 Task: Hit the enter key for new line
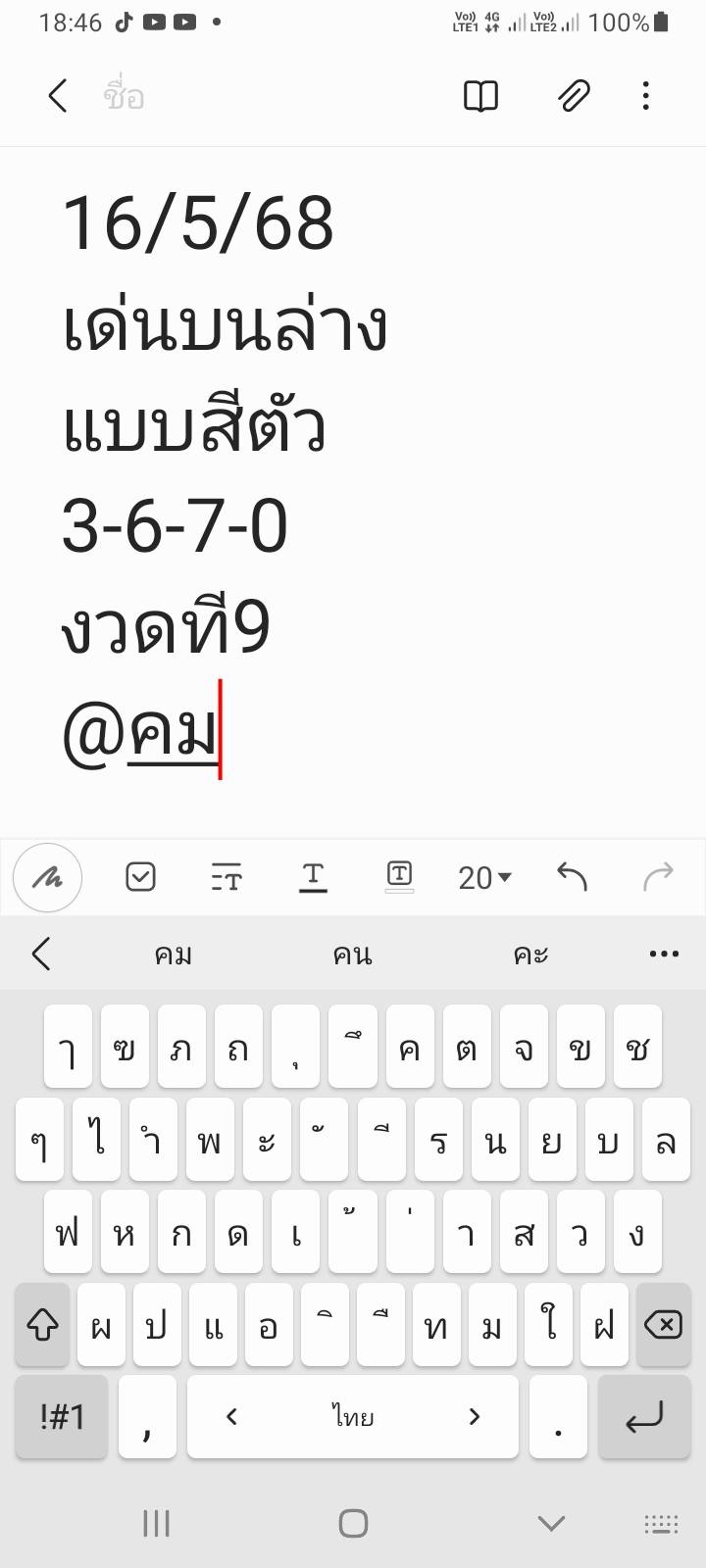click(644, 1416)
